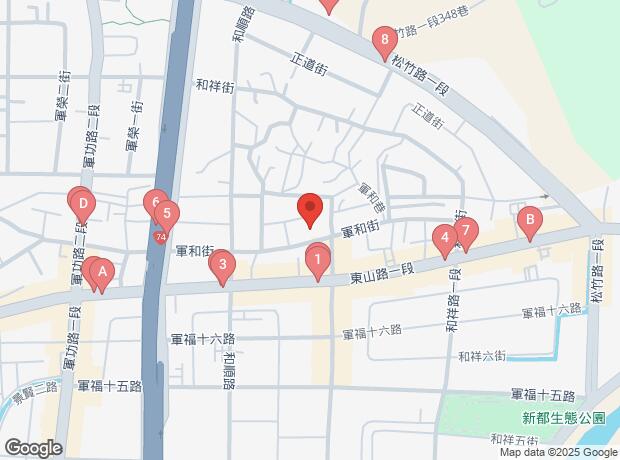
Task: Tap marker 3 on Dongshan Road
Action: 224,266
